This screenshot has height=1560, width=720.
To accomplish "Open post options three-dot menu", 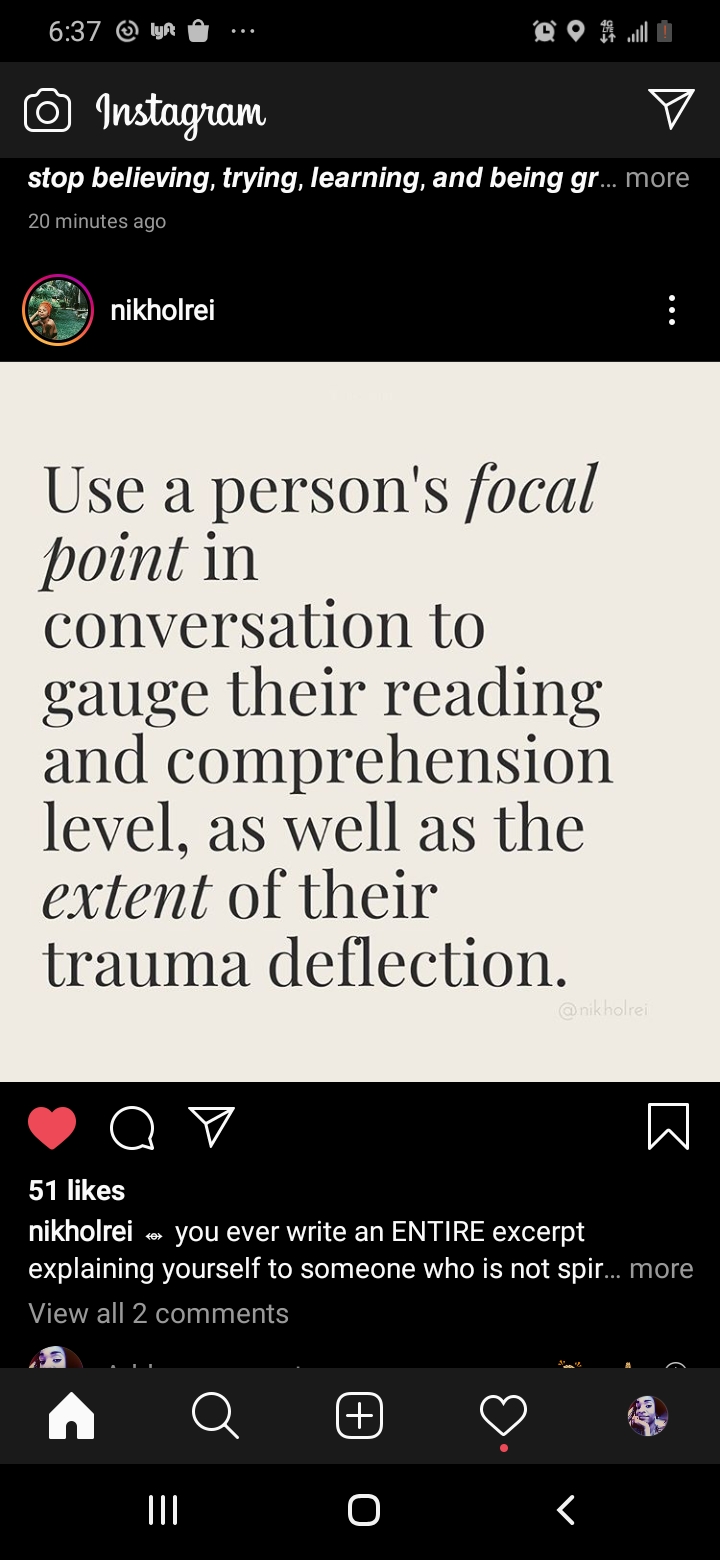I will [672, 310].
